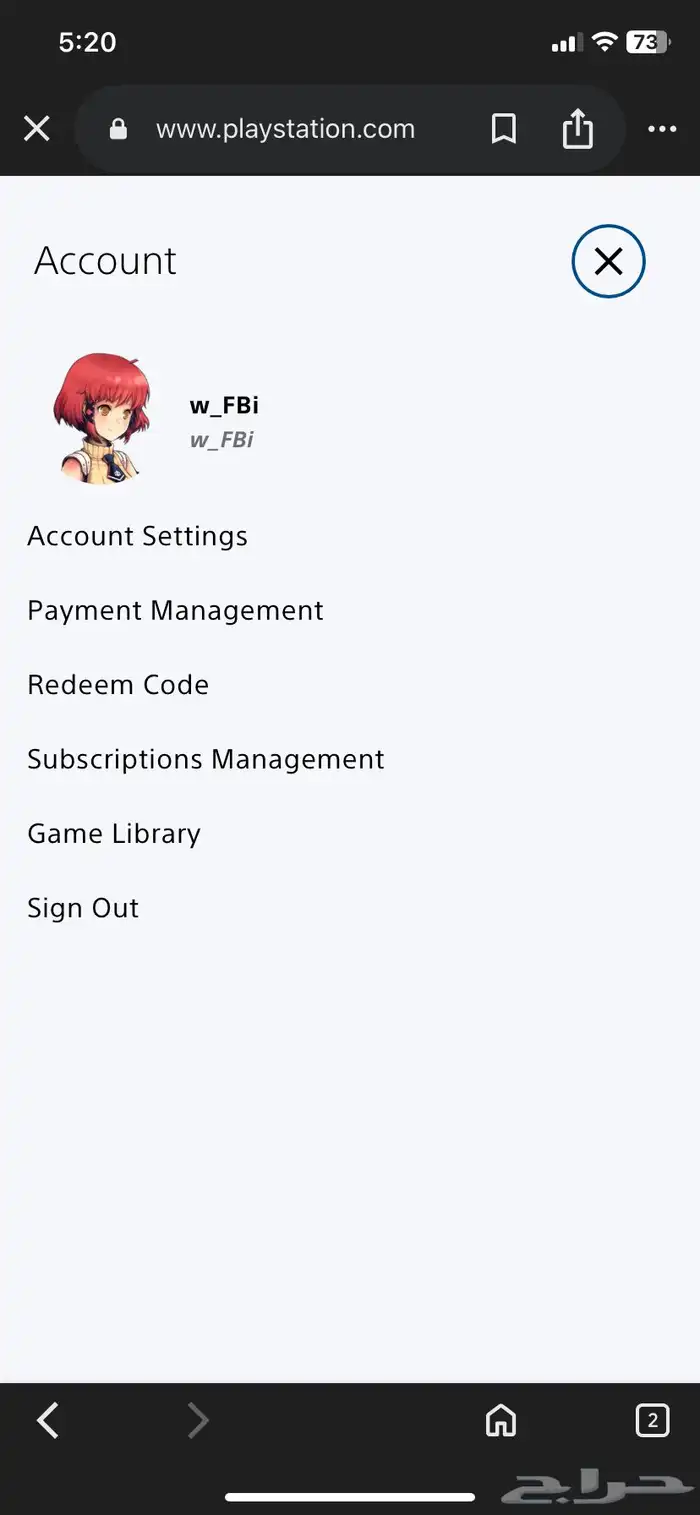Go back to the previous page

click(x=48, y=1420)
